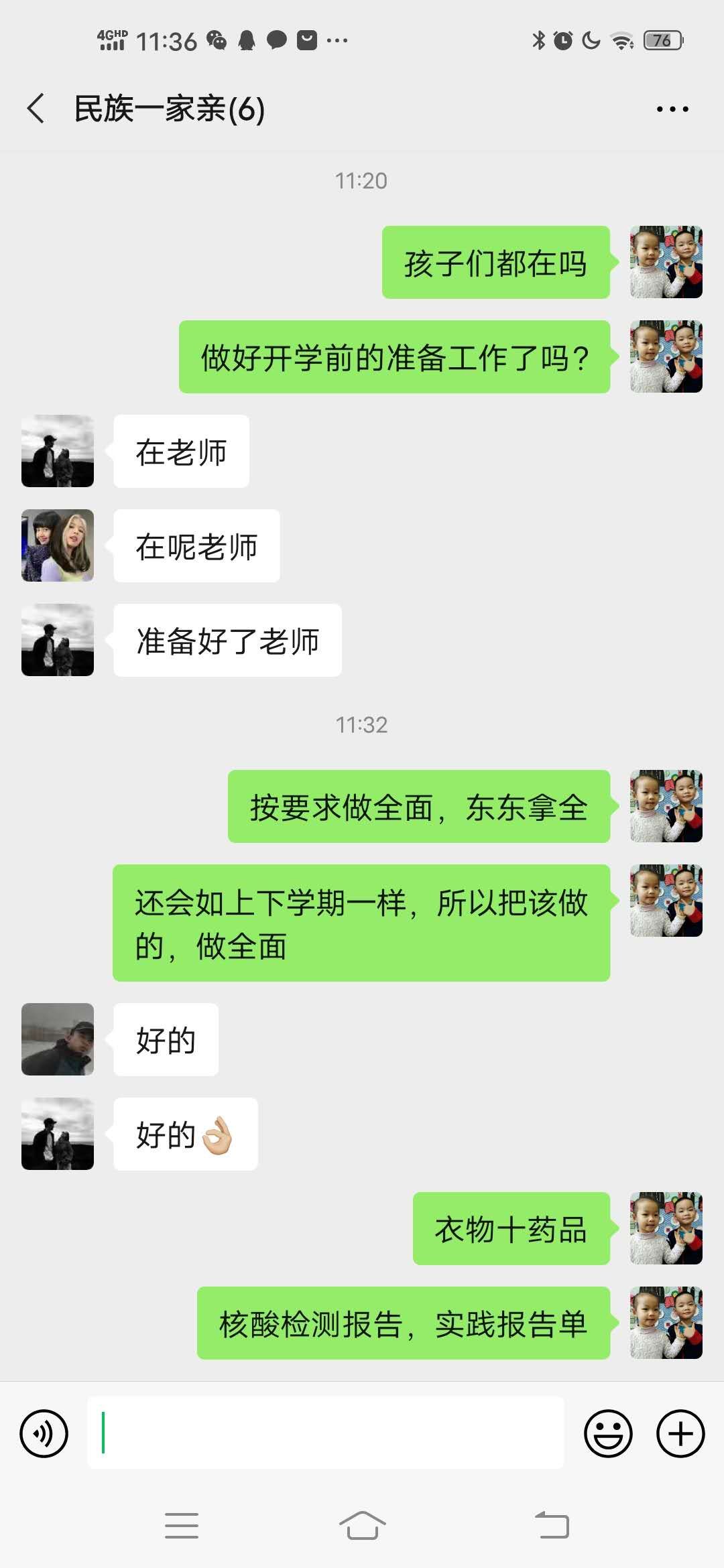Screen dimensions: 724x1568
Task: Go to the system home screen
Action: 362,1526
